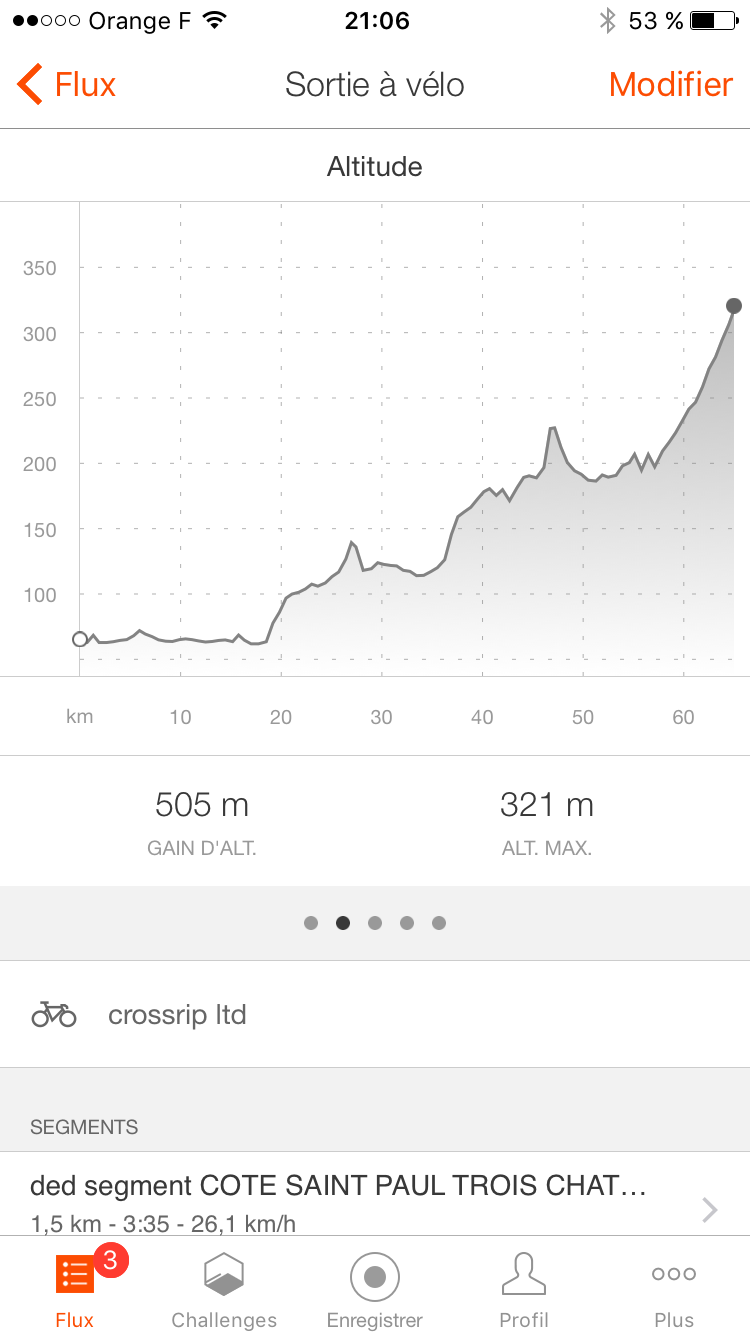Screen dimensions: 750x1334
Task: Tap Modifier to edit the ride
Action: (670, 85)
